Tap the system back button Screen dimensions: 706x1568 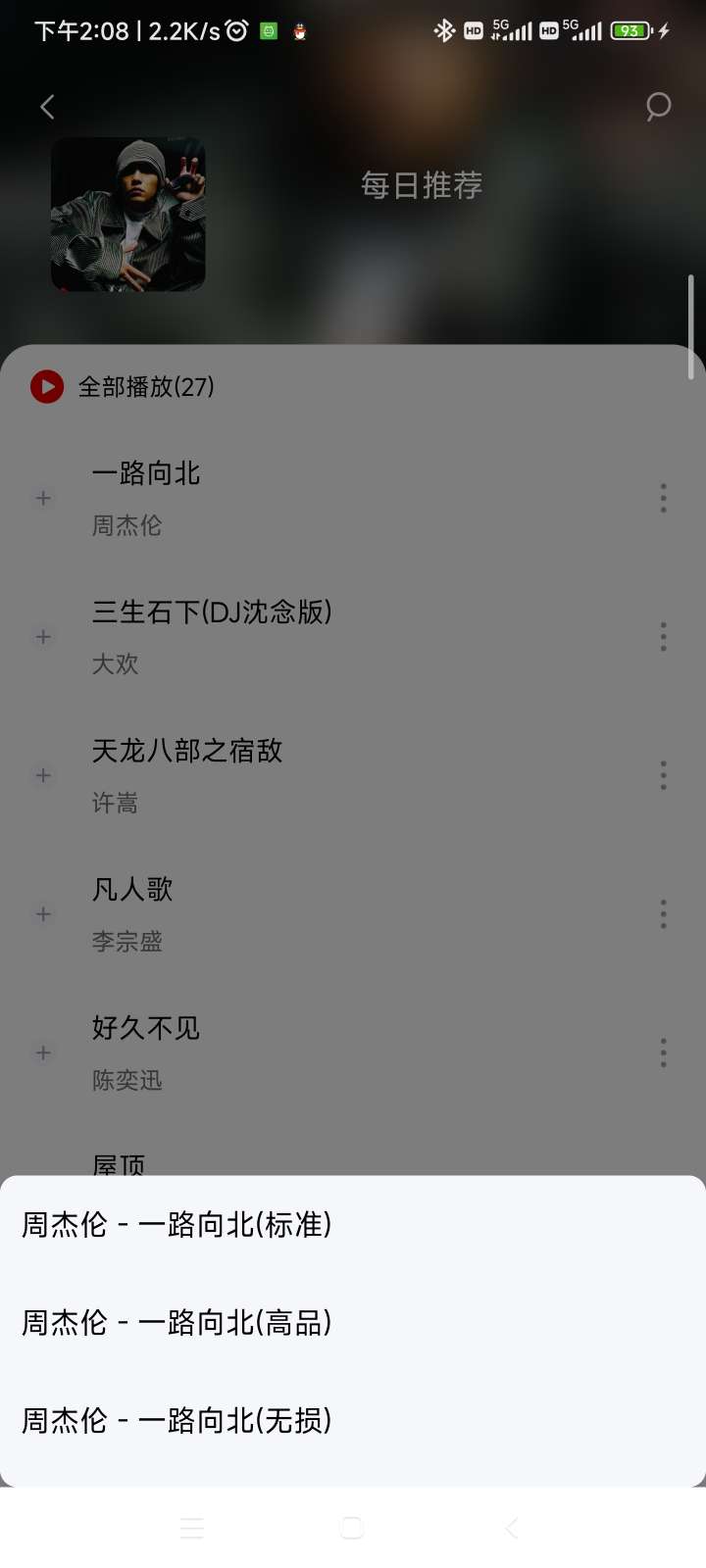pos(511,1527)
